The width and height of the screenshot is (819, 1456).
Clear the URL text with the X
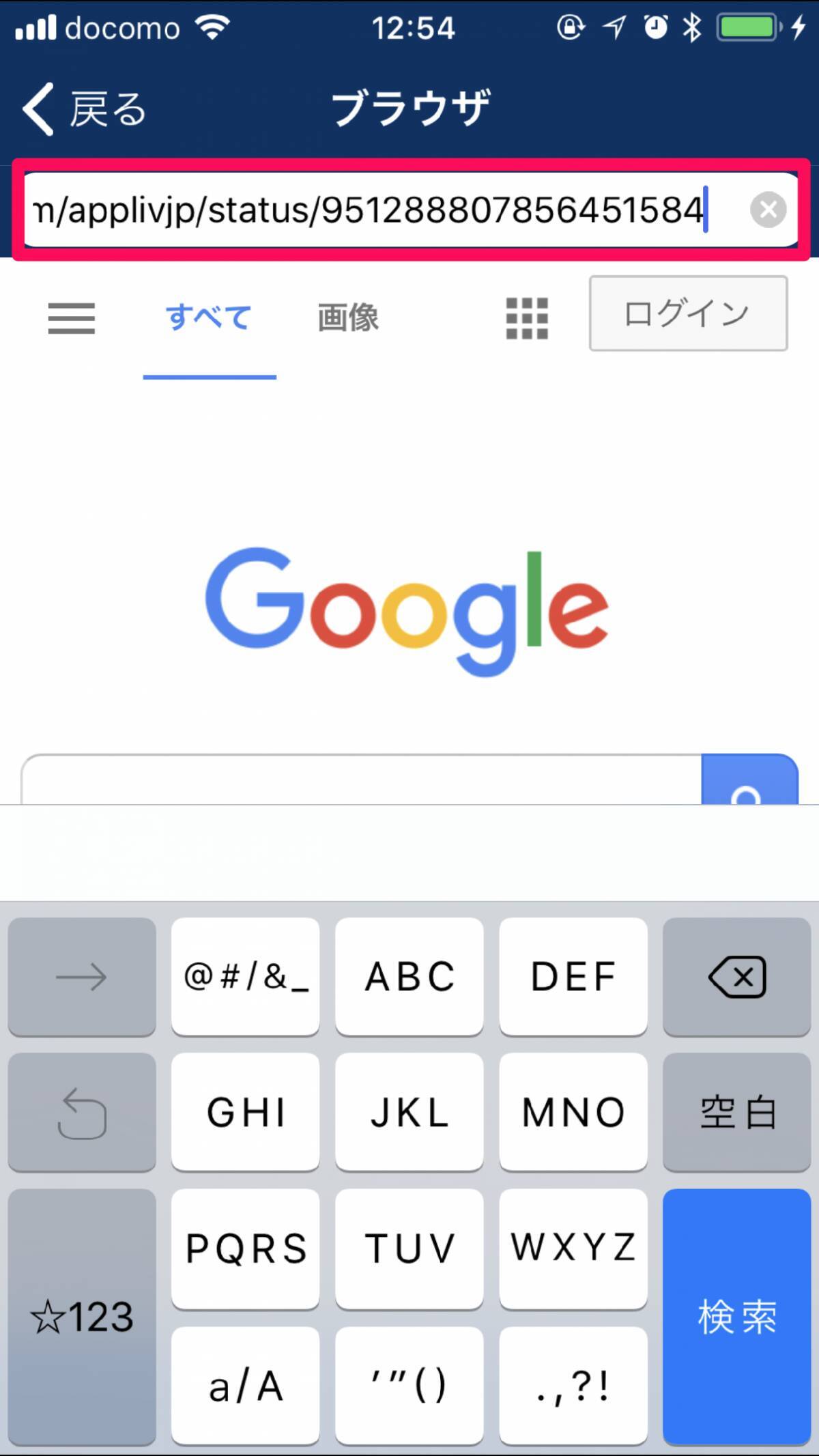[x=768, y=210]
